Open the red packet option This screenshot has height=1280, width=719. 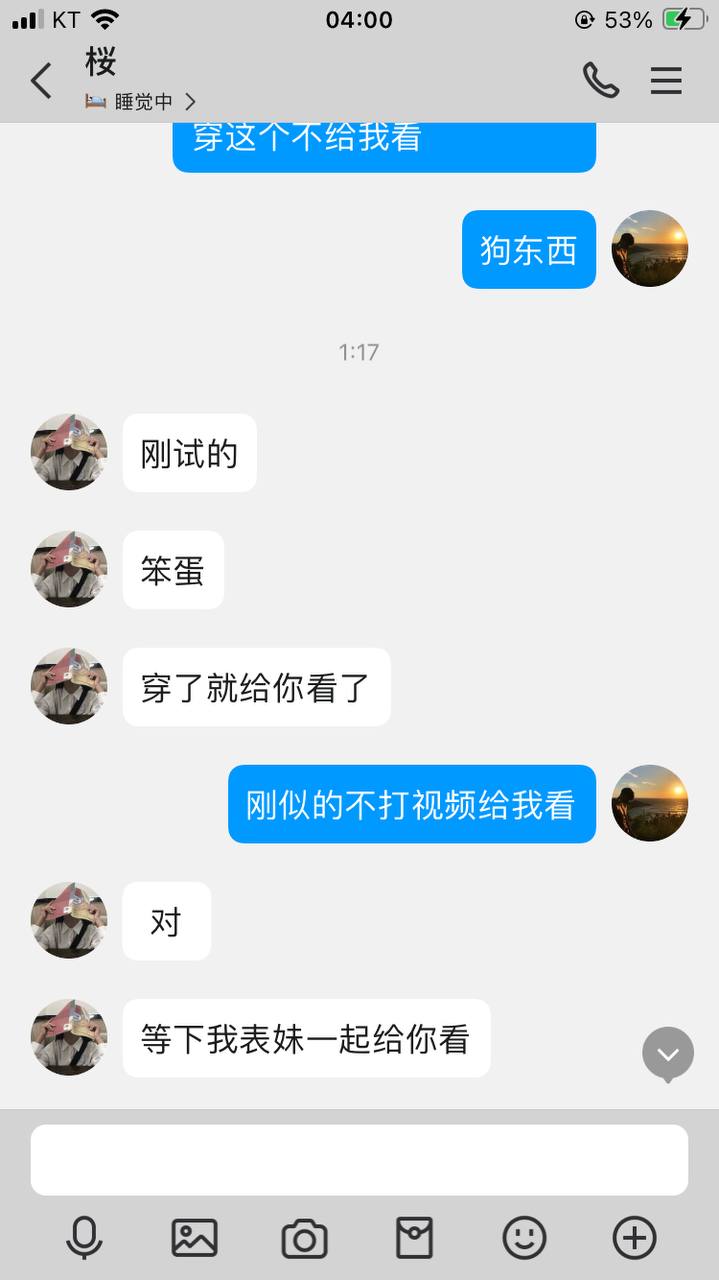414,1238
